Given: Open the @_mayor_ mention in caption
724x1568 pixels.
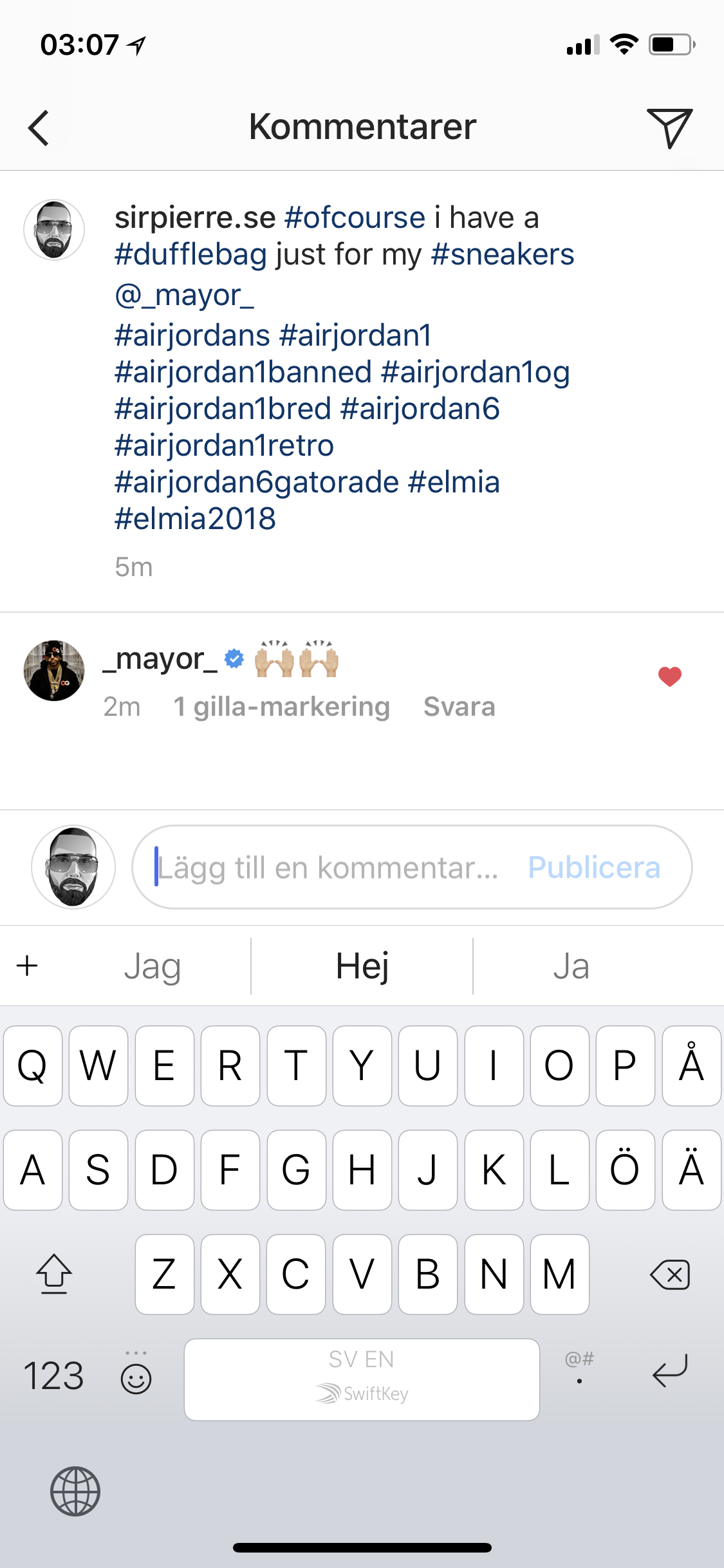Looking at the screenshot, I should pos(184,295).
